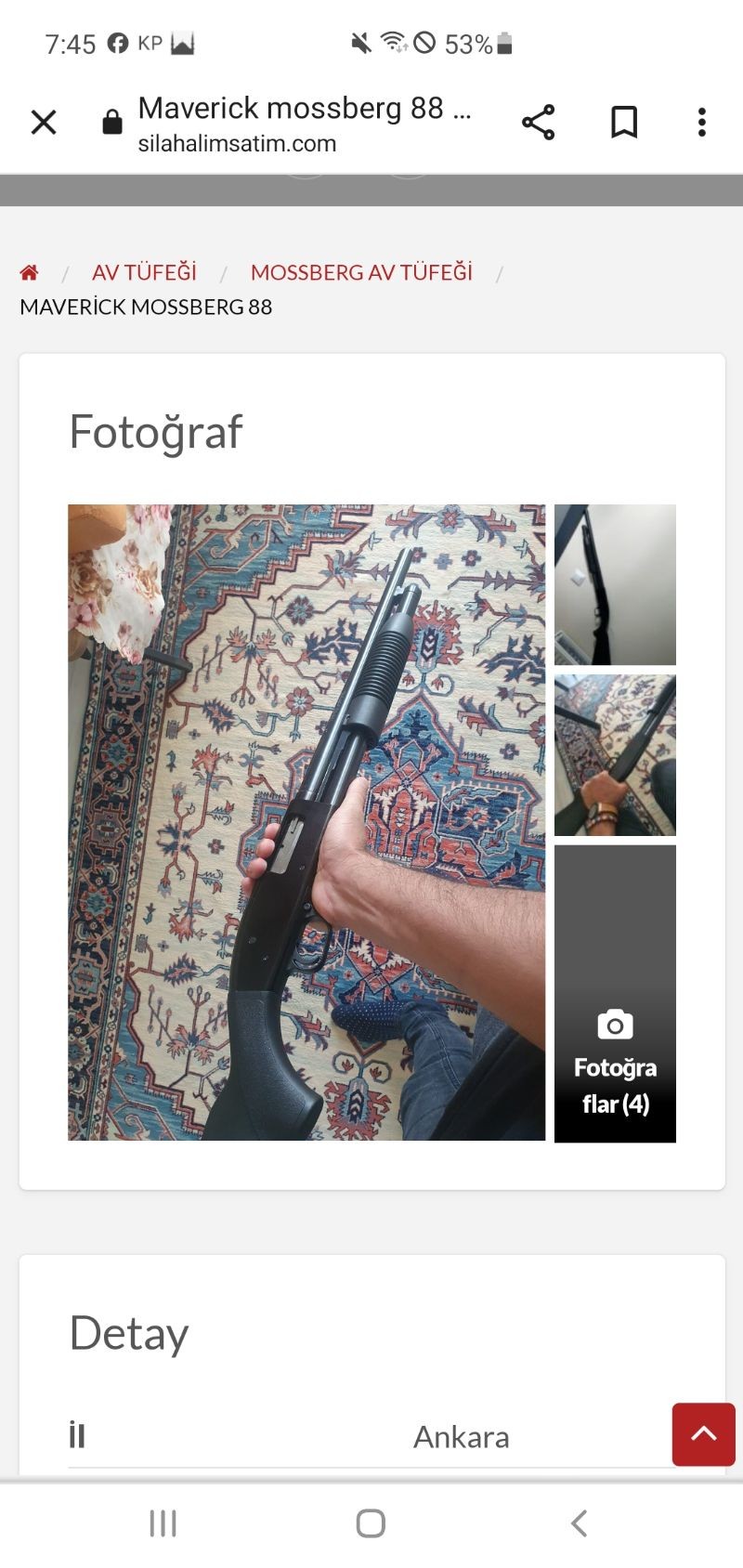Viewport: 743px width, 1568px height.
Task: Close the browser tab
Action: [x=44, y=123]
